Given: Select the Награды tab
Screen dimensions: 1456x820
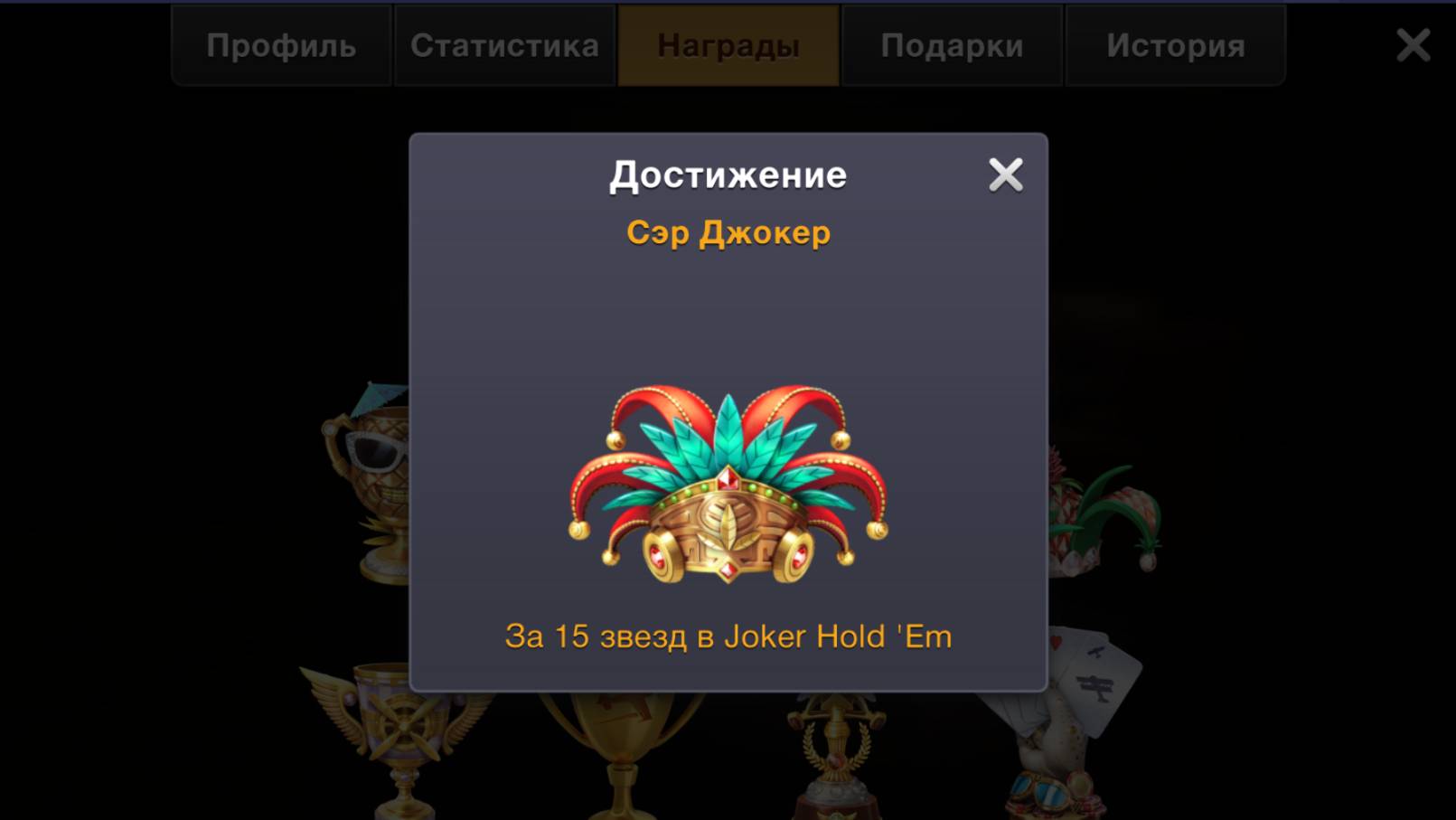Looking at the screenshot, I should (728, 45).
